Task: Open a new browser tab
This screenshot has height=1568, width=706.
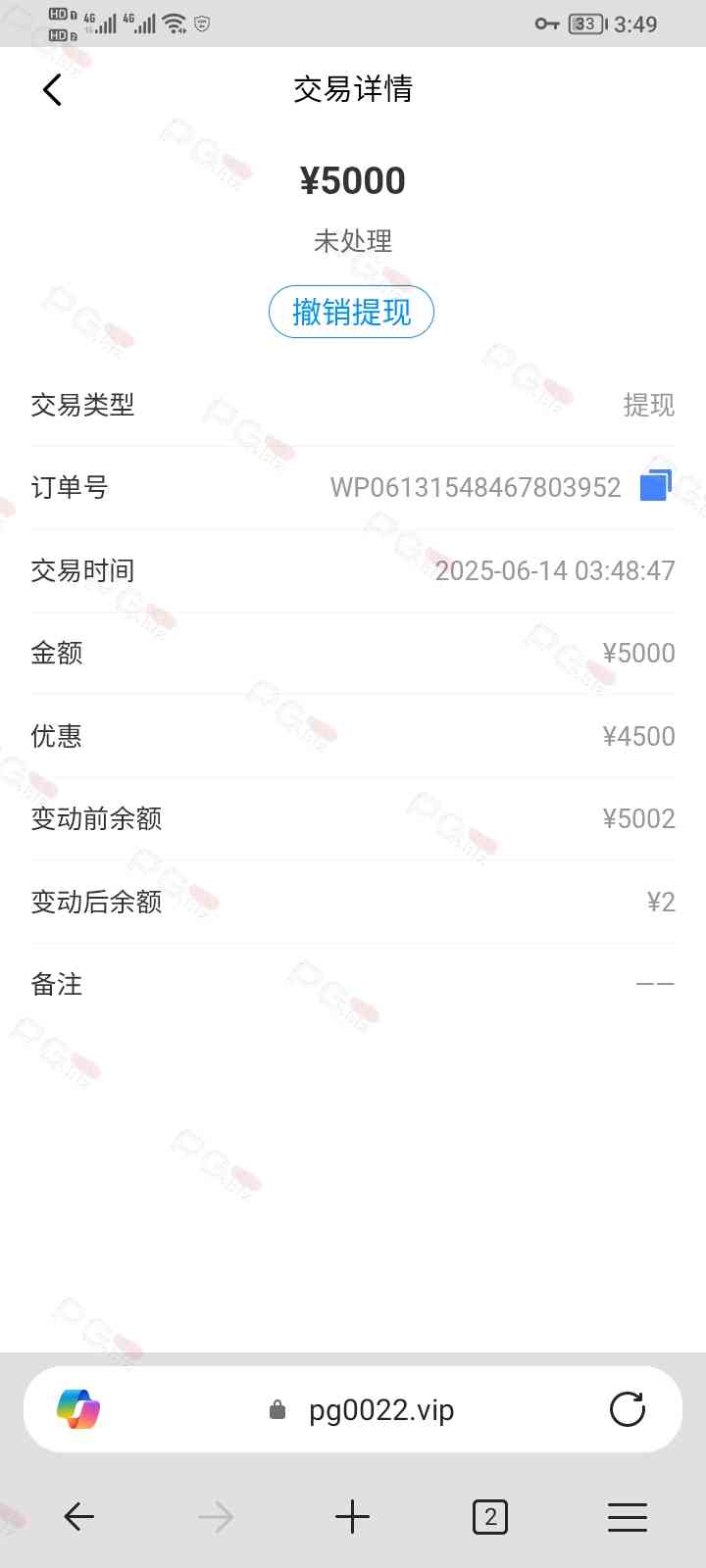Action: [x=352, y=1517]
